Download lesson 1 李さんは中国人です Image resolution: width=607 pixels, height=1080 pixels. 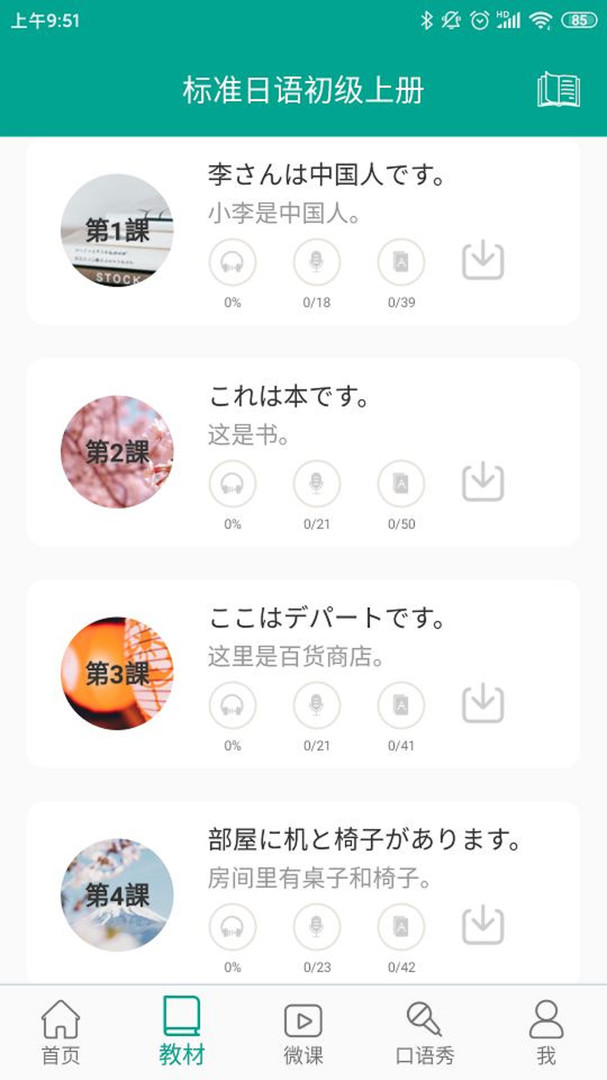click(483, 261)
